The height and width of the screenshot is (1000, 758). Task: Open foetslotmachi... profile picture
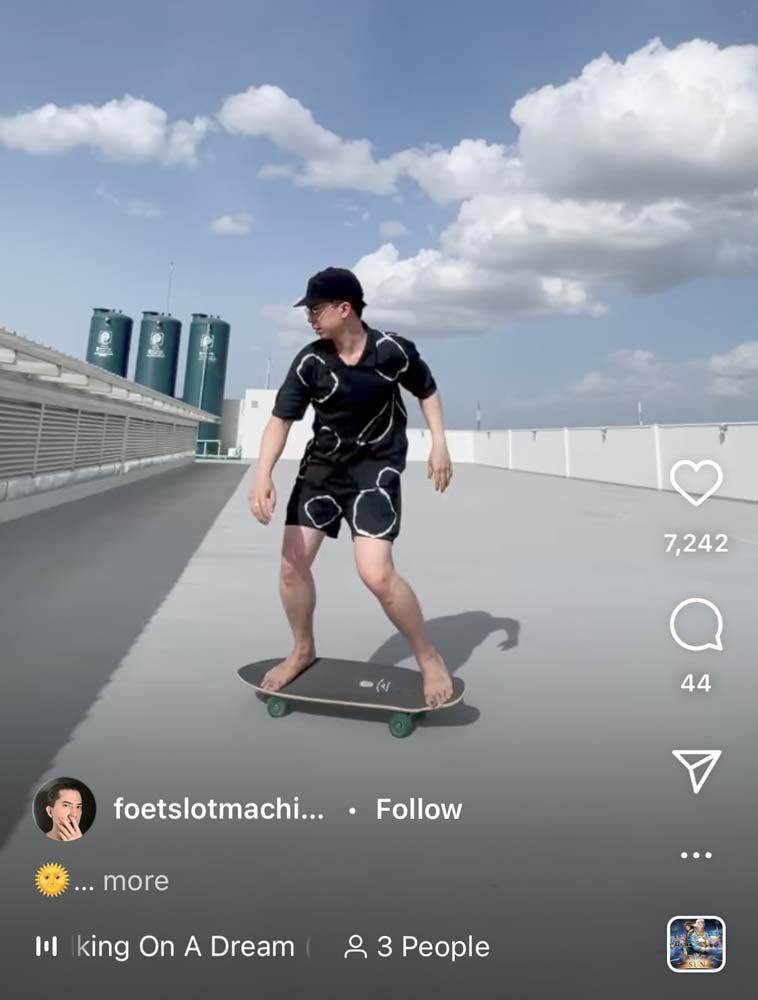64,809
